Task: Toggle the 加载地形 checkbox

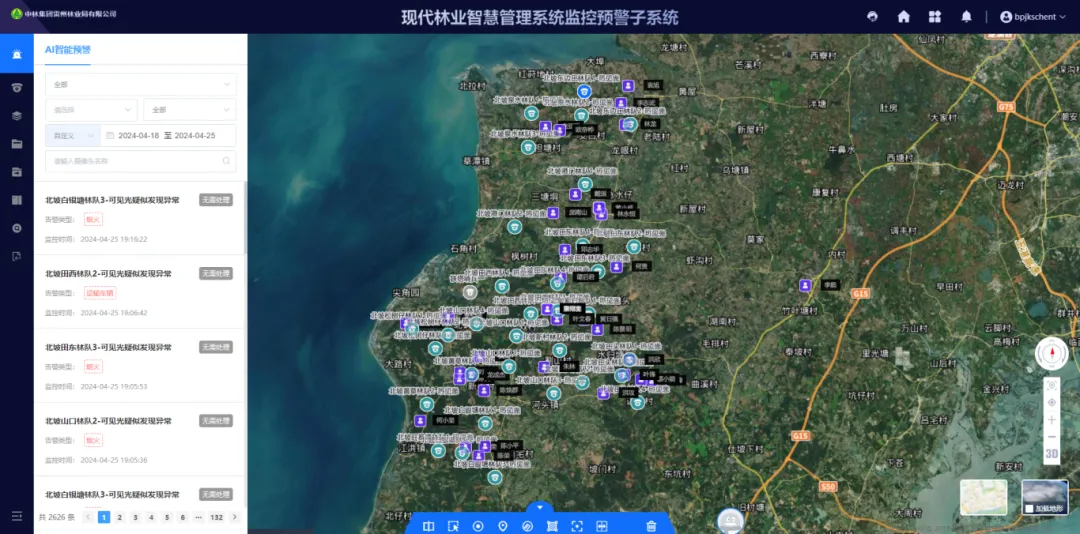Action: point(1030,509)
